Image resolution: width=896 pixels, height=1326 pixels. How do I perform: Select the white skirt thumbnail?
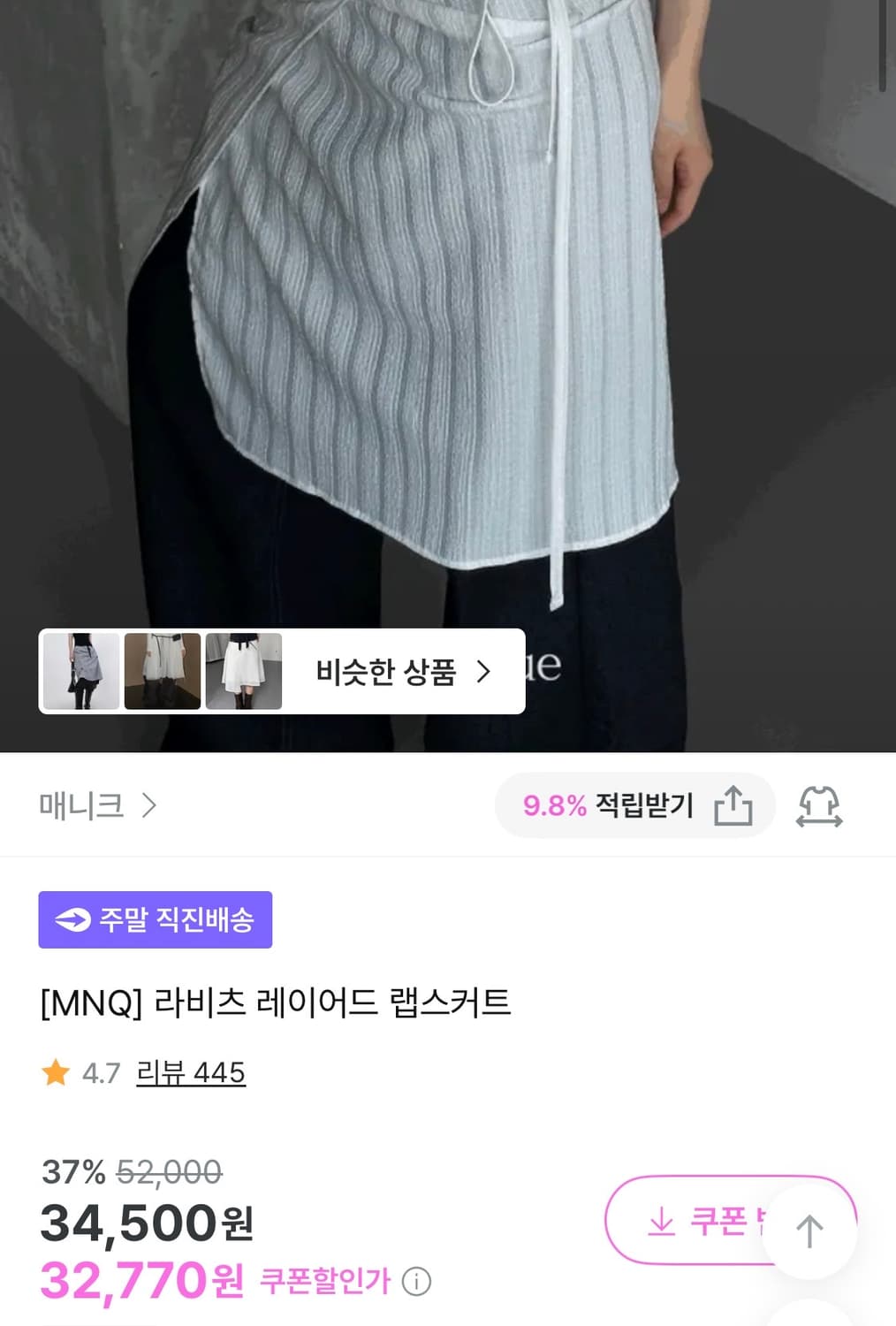pyautogui.click(x=242, y=671)
